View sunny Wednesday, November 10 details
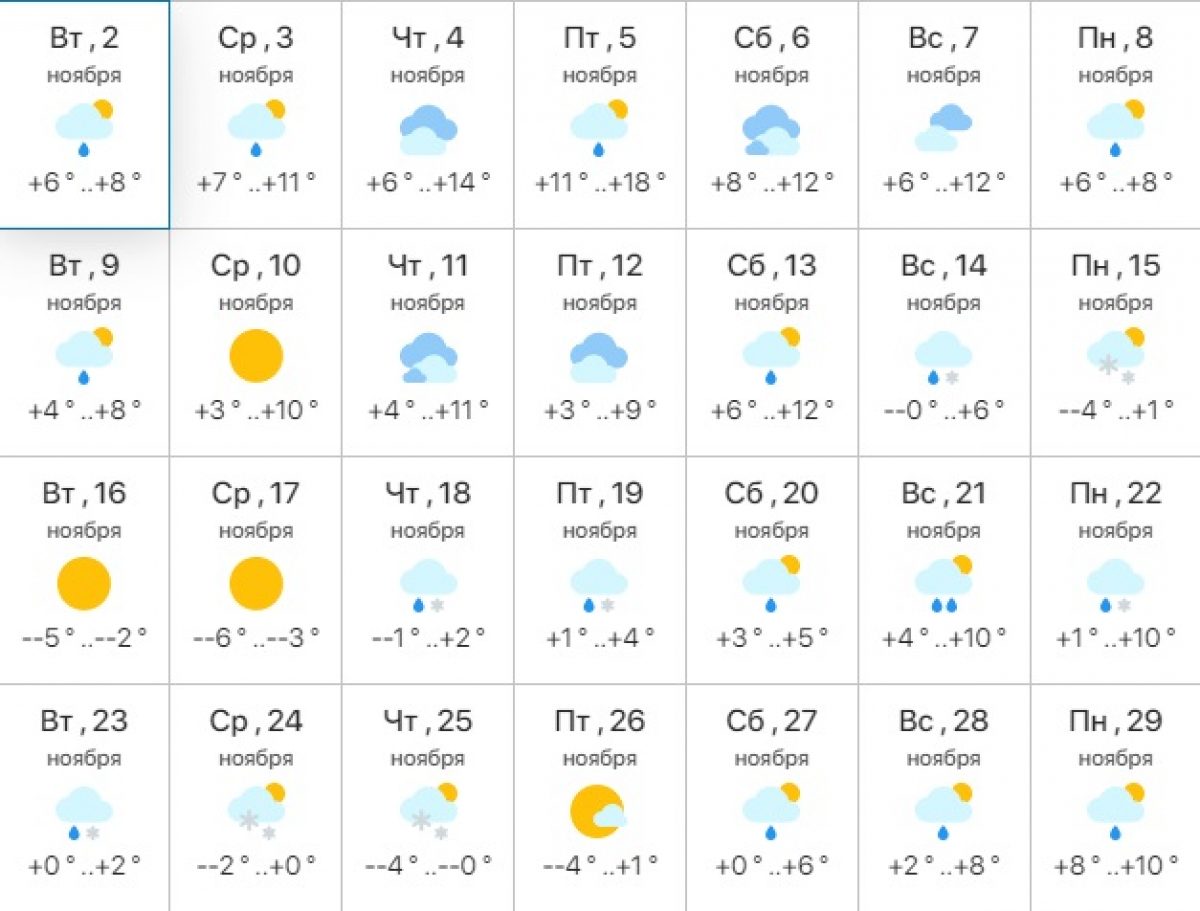The height and width of the screenshot is (911, 1200). (256, 342)
